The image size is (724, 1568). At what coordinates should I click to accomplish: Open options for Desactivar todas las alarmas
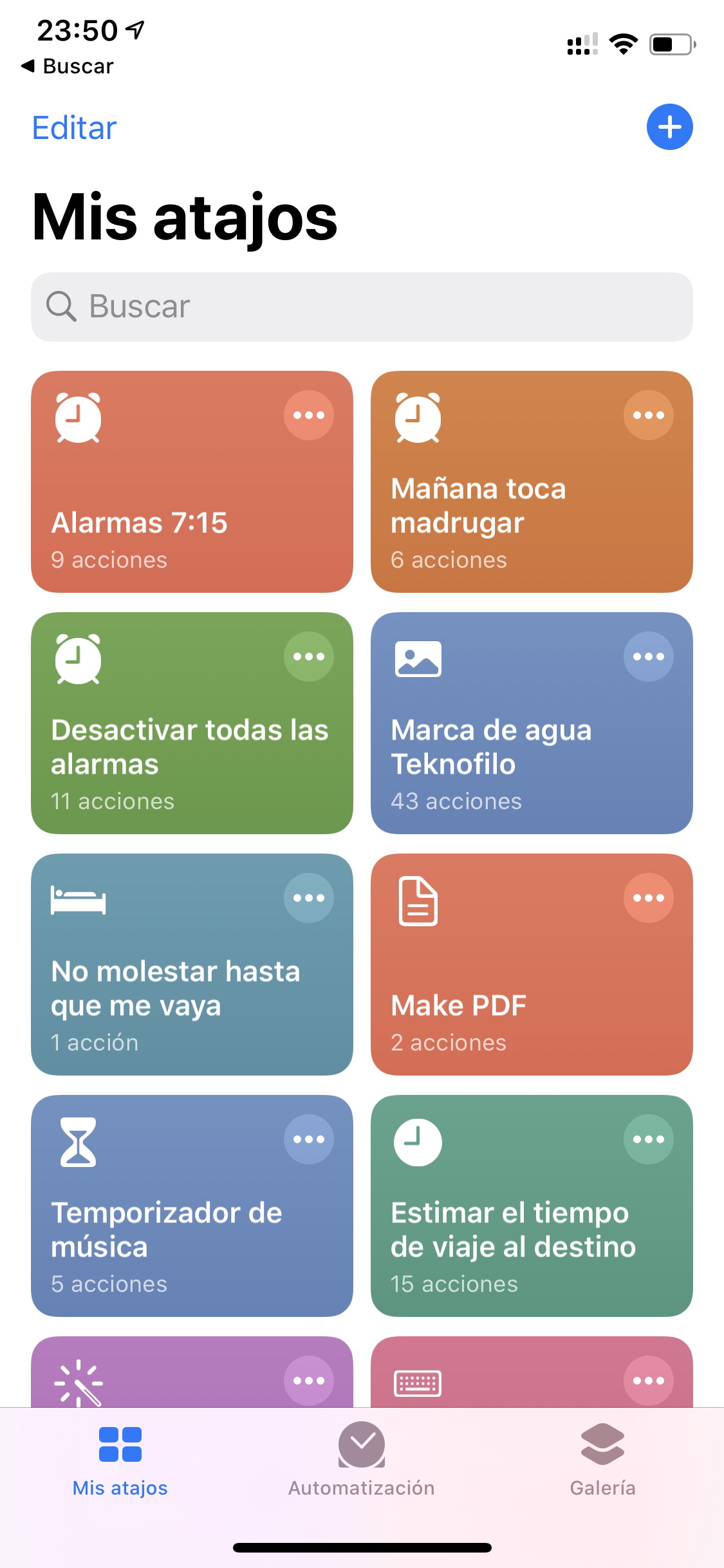(309, 657)
